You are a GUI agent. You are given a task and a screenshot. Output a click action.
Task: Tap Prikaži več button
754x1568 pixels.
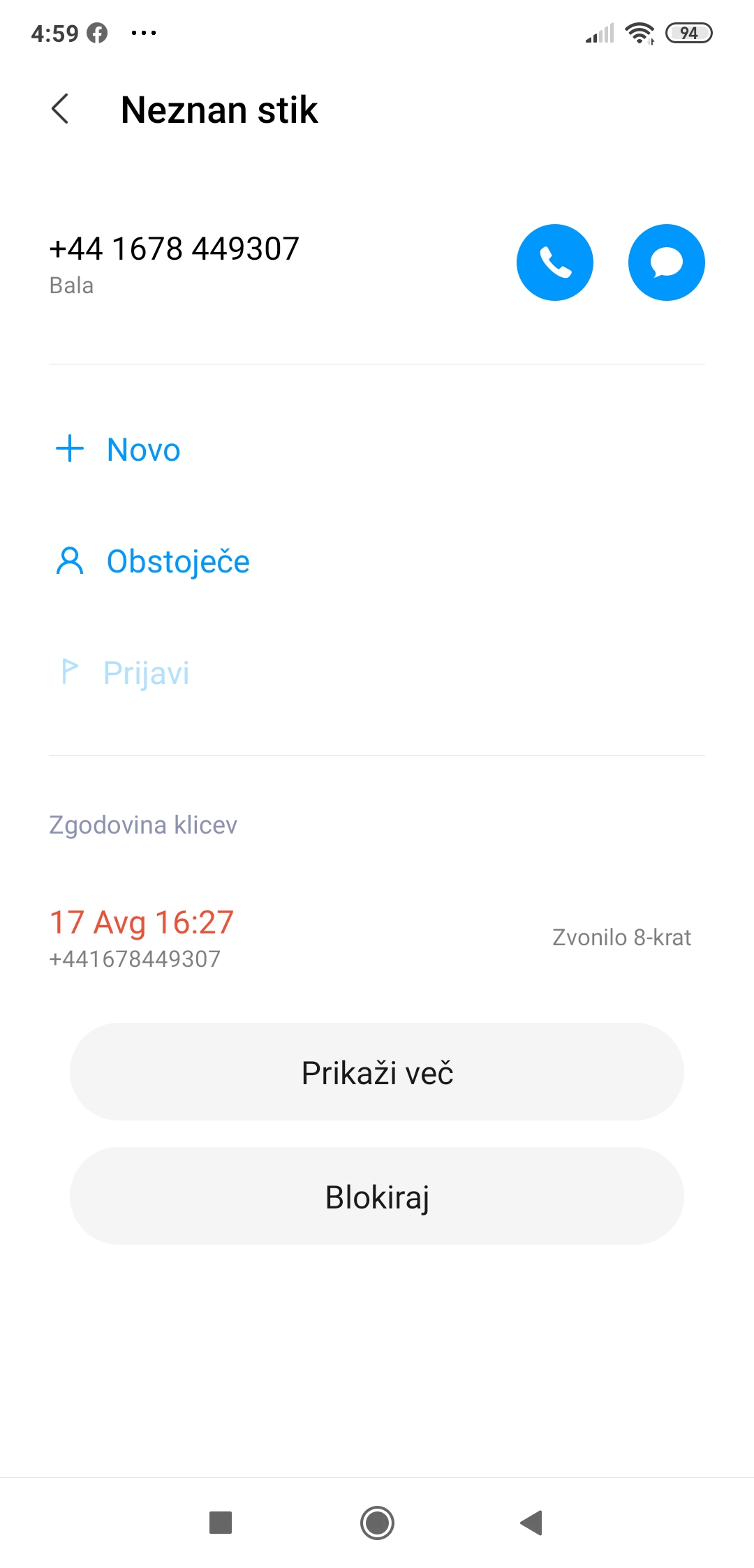pos(377,1072)
